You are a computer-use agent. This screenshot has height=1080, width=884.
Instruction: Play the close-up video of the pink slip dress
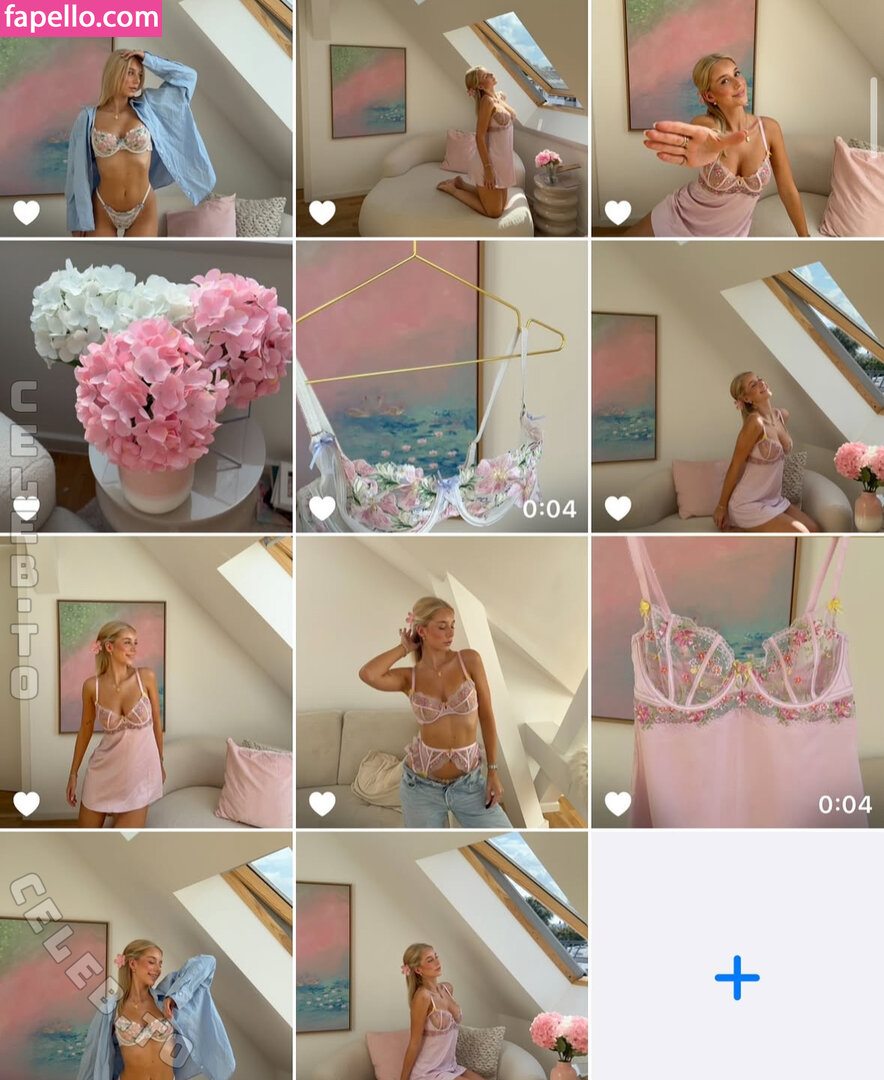(x=737, y=682)
